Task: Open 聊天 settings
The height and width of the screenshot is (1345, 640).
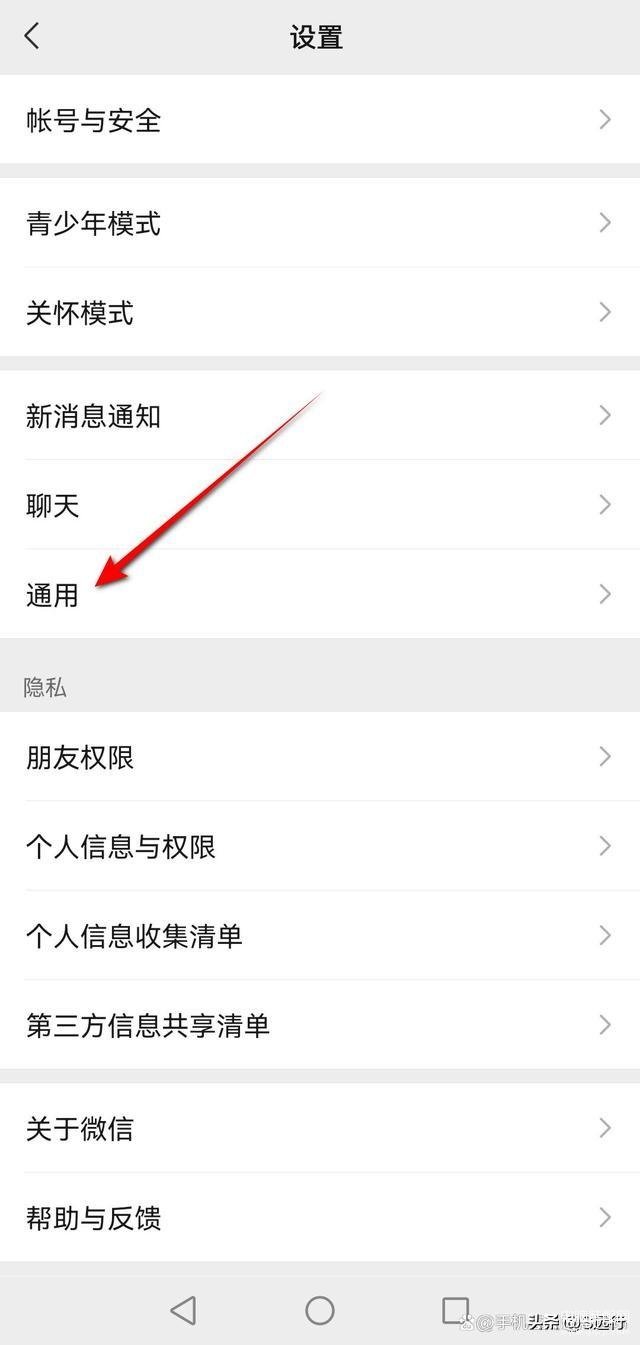Action: click(x=320, y=505)
